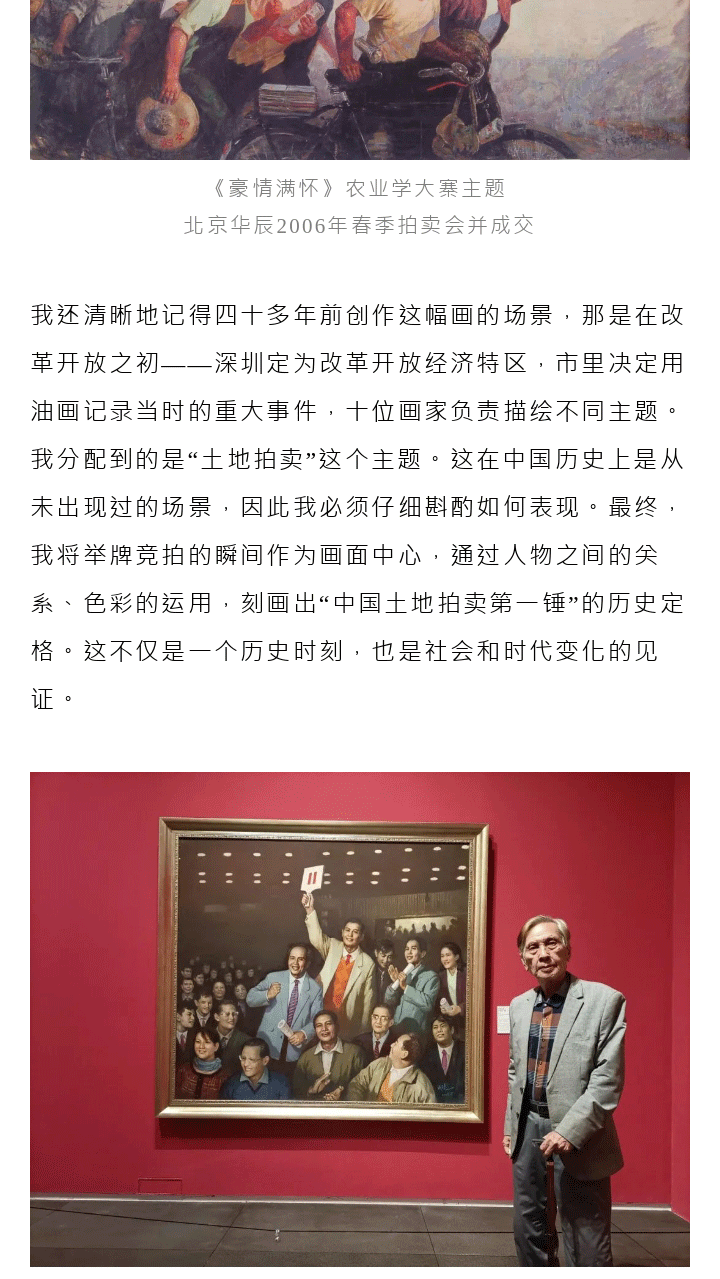Open the photo of the artist beside the auction painting
This screenshot has width=720, height=1279.
[360, 1018]
